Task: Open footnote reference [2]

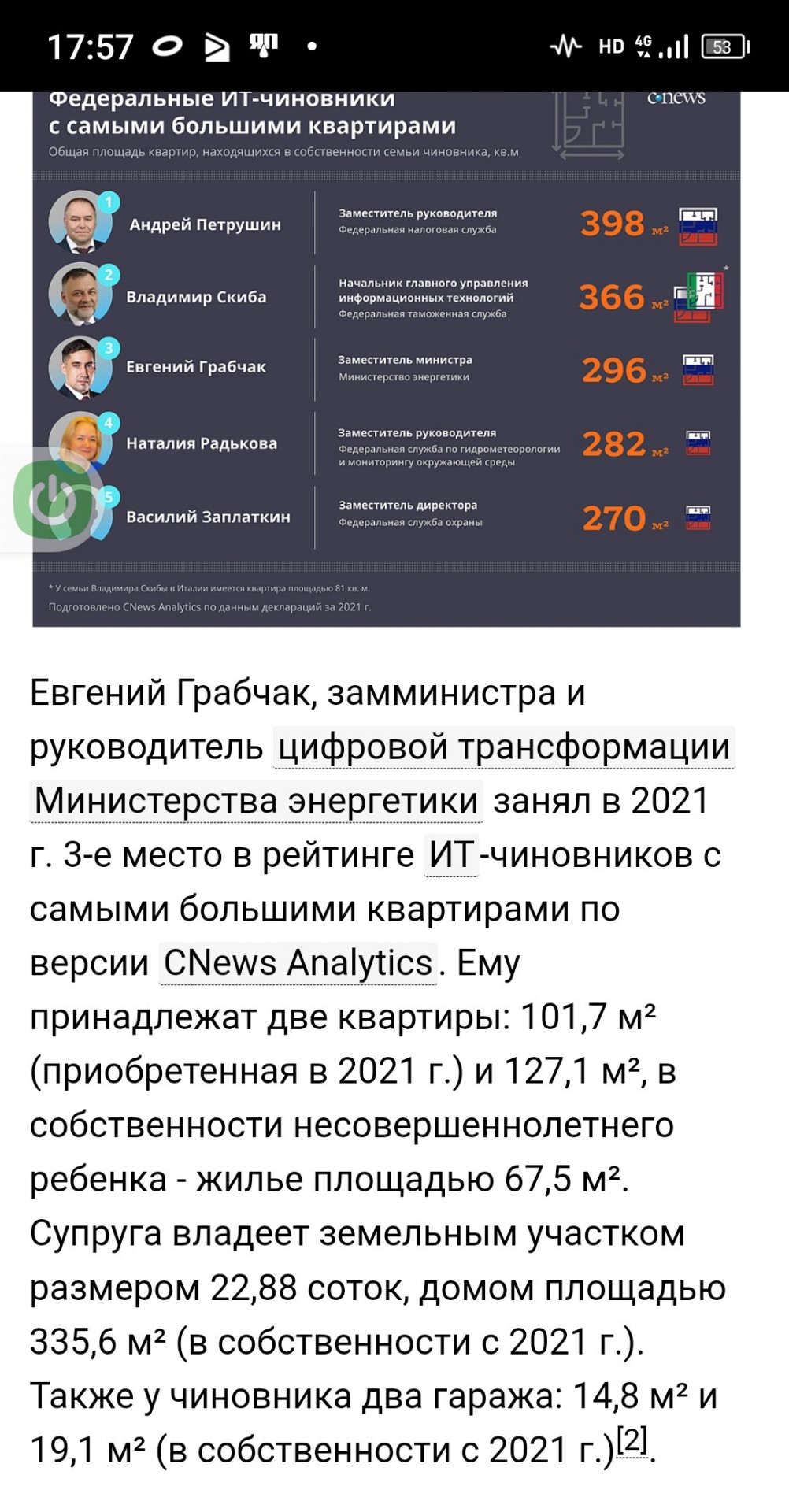Action: click(x=632, y=1440)
